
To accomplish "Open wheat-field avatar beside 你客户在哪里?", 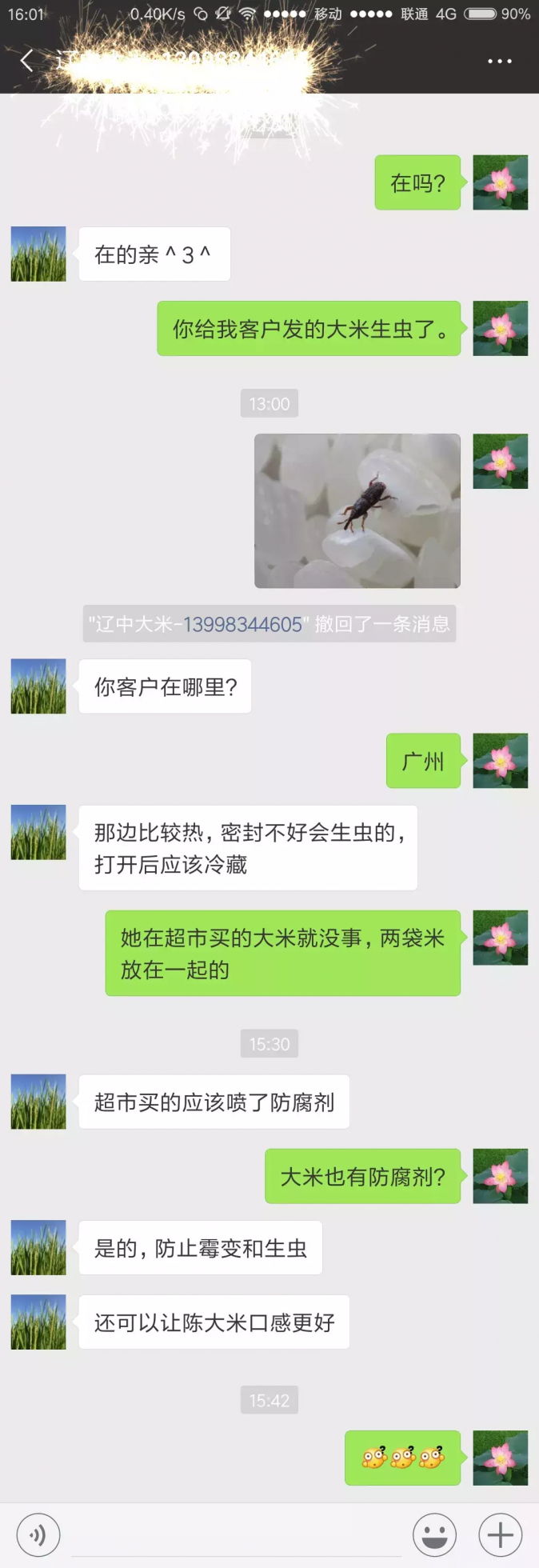I will [x=38, y=686].
